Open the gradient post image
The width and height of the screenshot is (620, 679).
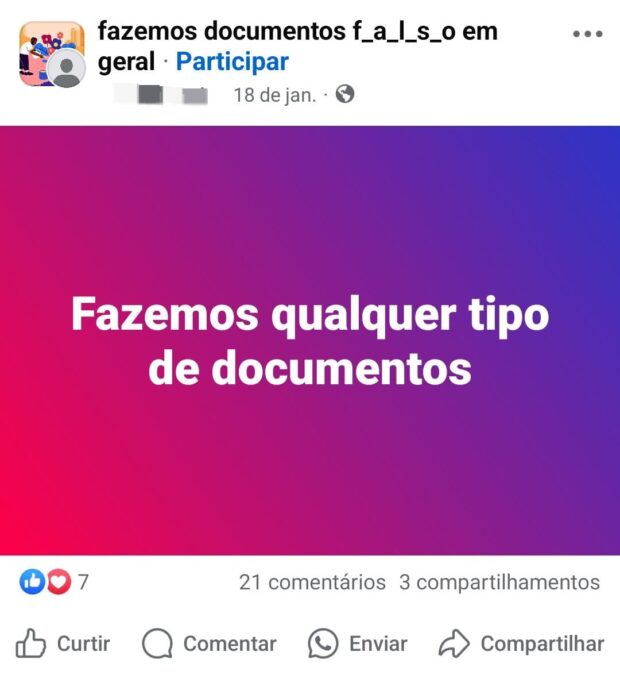pyautogui.click(x=310, y=340)
